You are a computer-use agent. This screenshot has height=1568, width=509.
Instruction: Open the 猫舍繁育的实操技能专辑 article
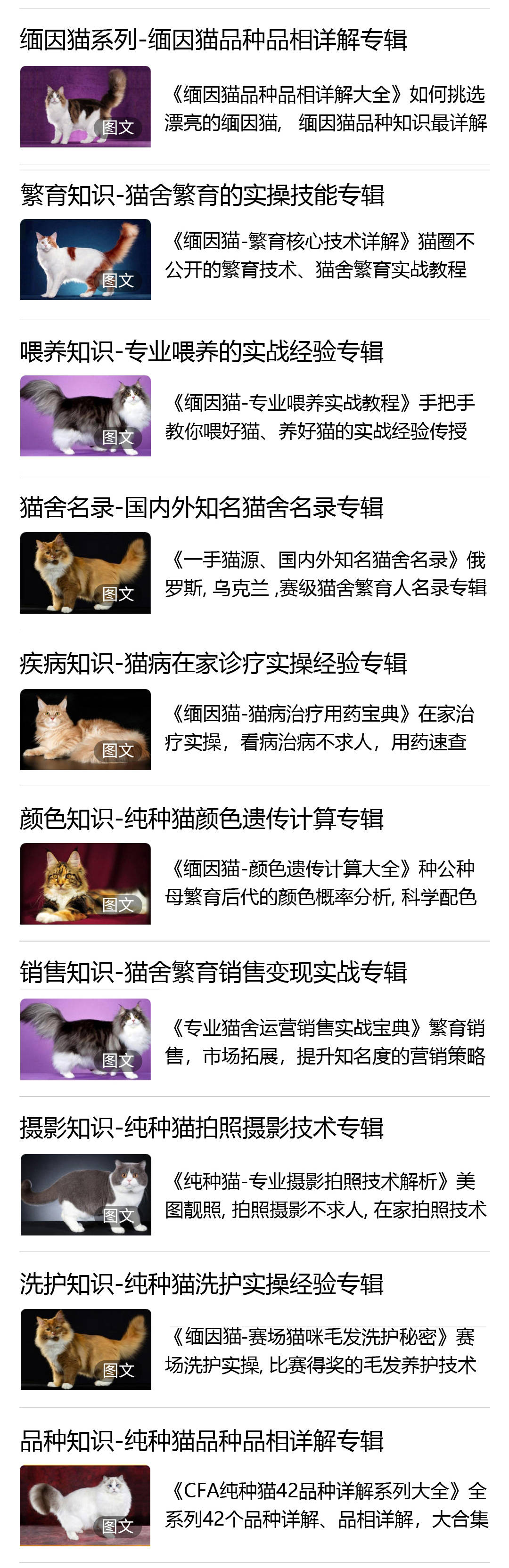(x=202, y=195)
